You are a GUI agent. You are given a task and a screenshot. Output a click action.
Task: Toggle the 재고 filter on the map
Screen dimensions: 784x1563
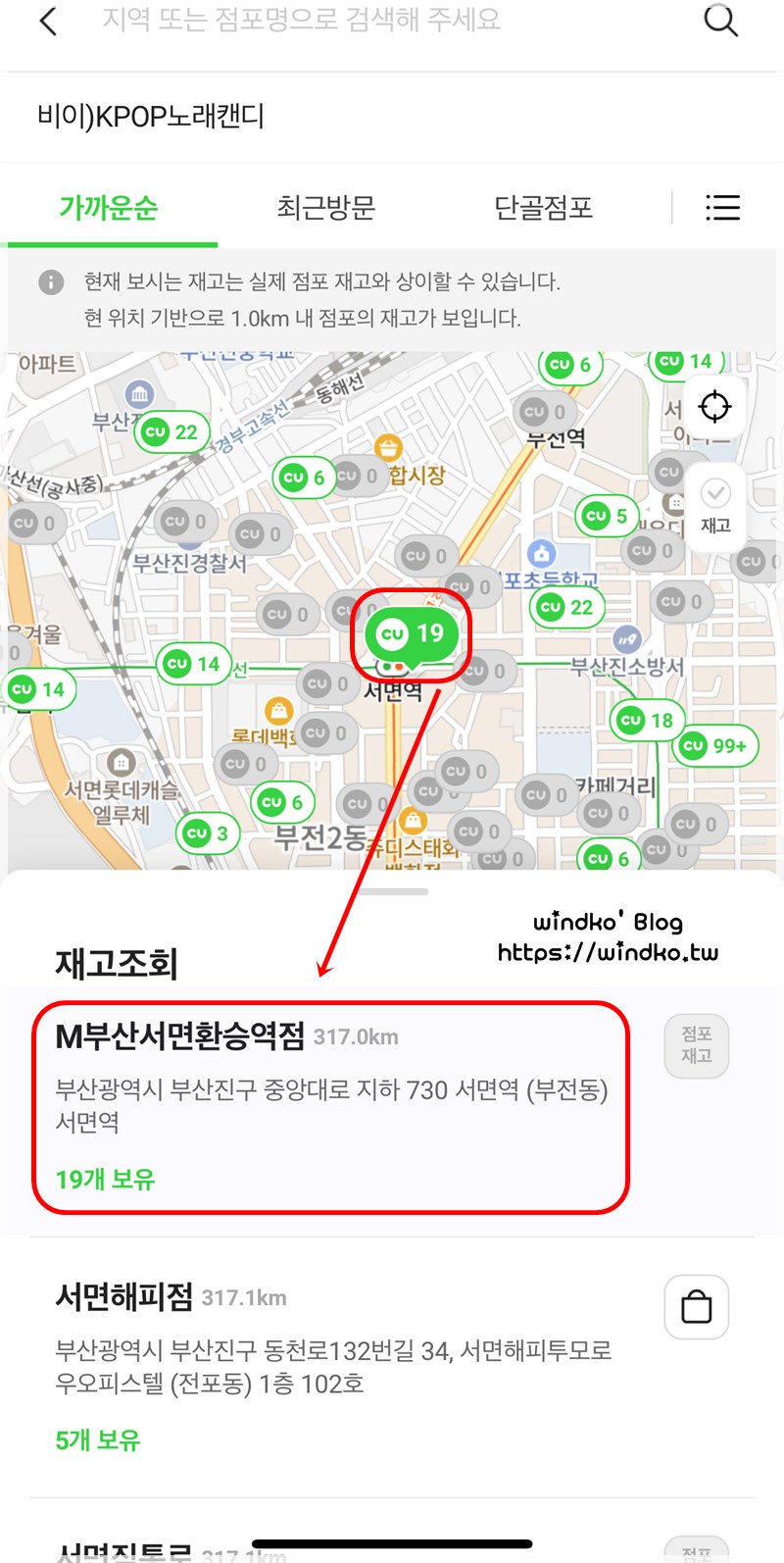pos(715,505)
